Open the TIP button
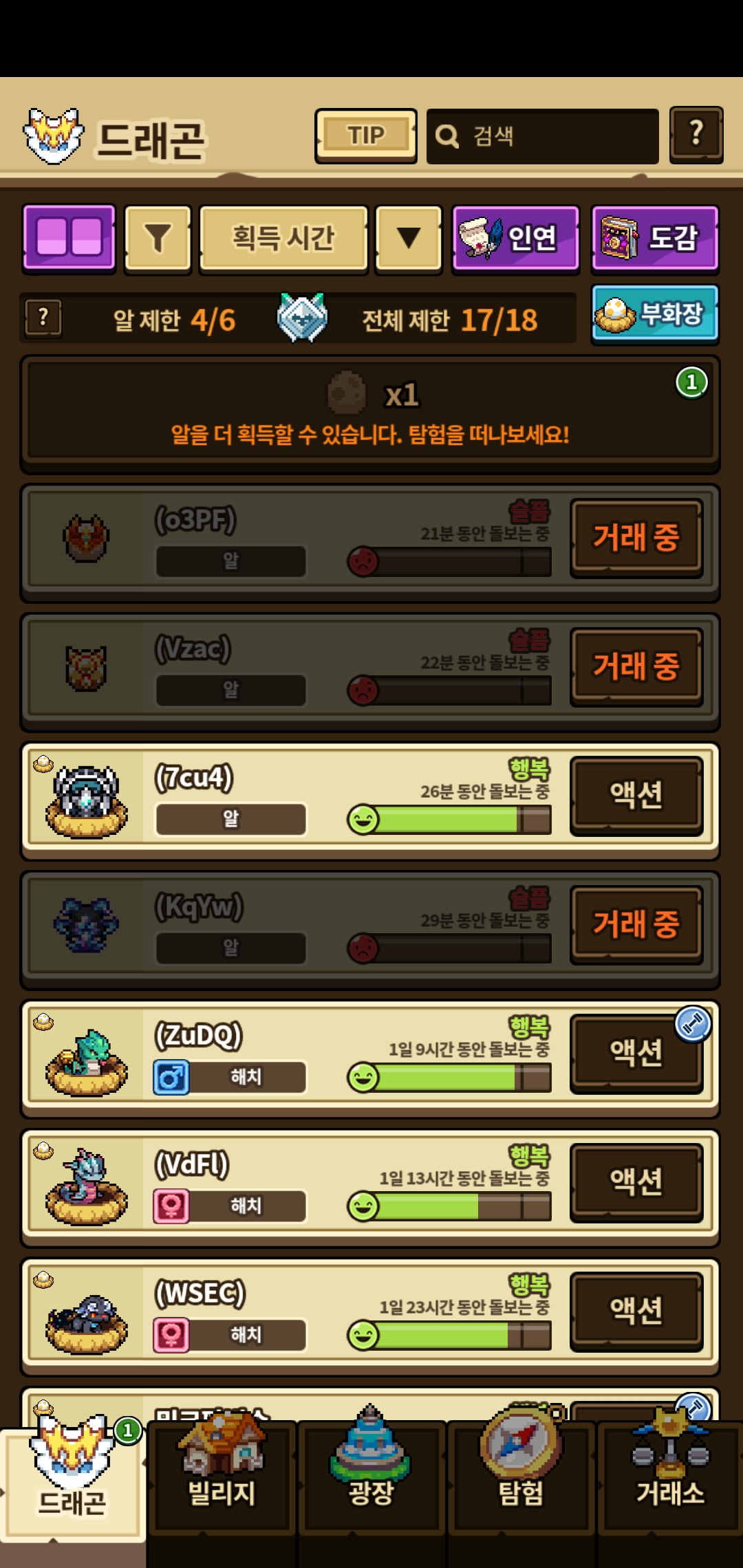 (x=365, y=135)
